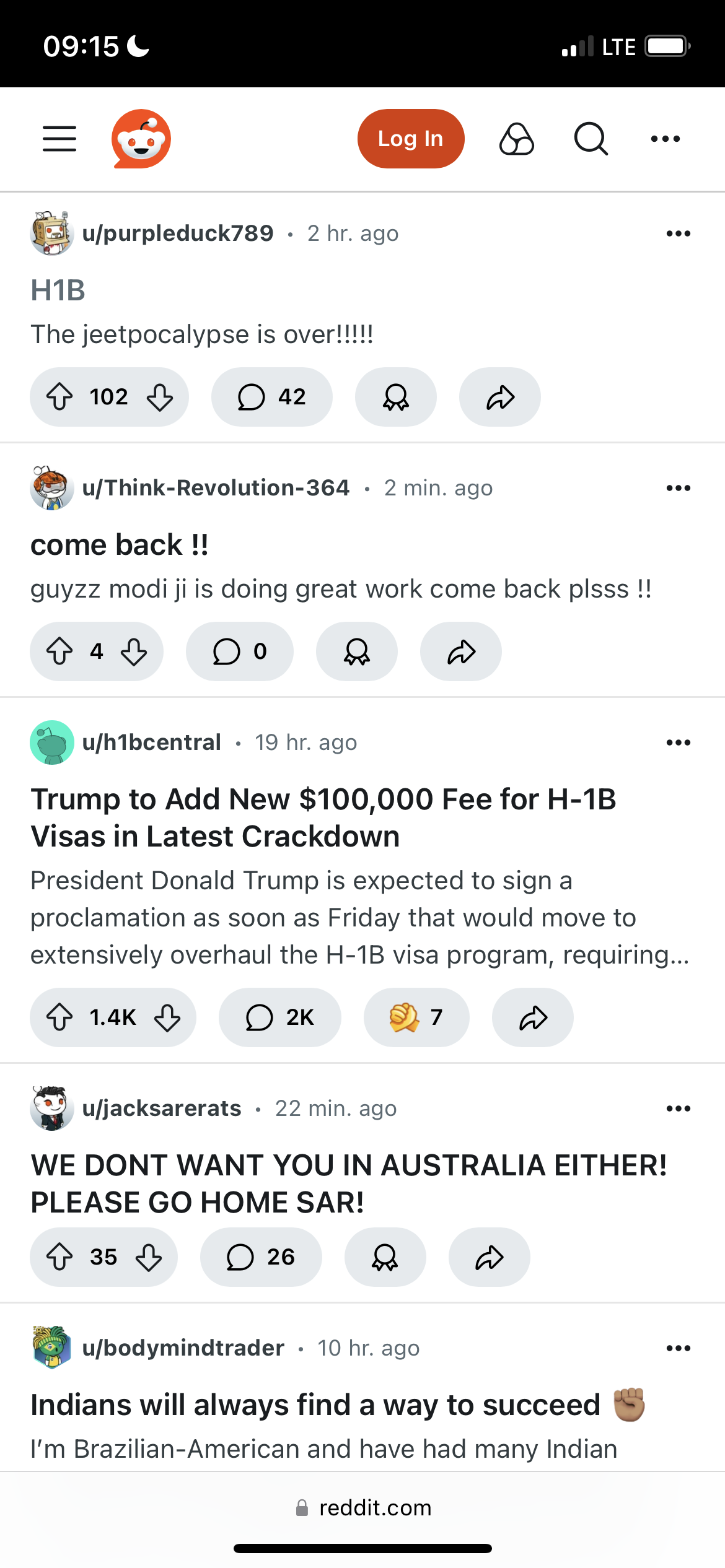Image resolution: width=725 pixels, height=1568 pixels.
Task: Open the header overflow menu
Action: click(665, 138)
